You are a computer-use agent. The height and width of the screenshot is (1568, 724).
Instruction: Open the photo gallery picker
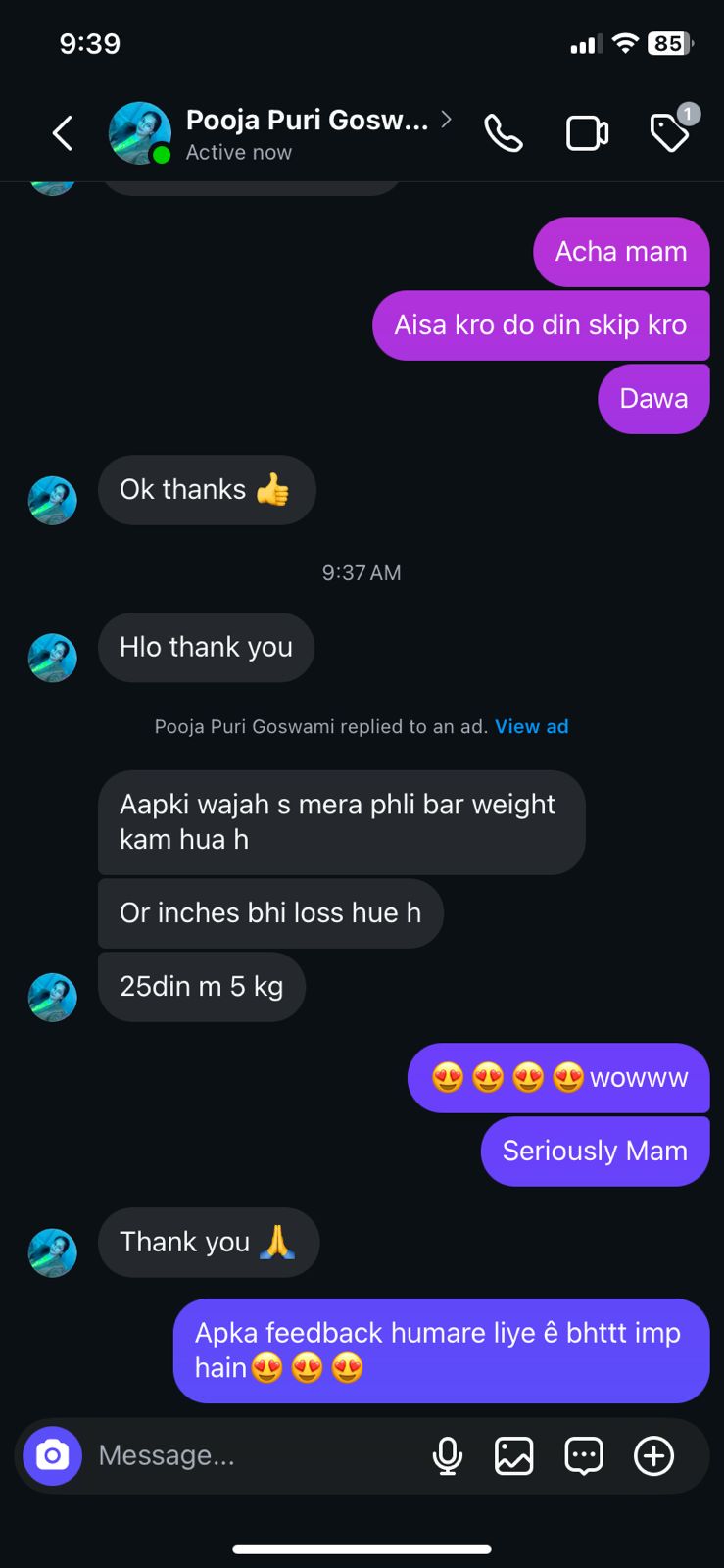[x=514, y=1455]
